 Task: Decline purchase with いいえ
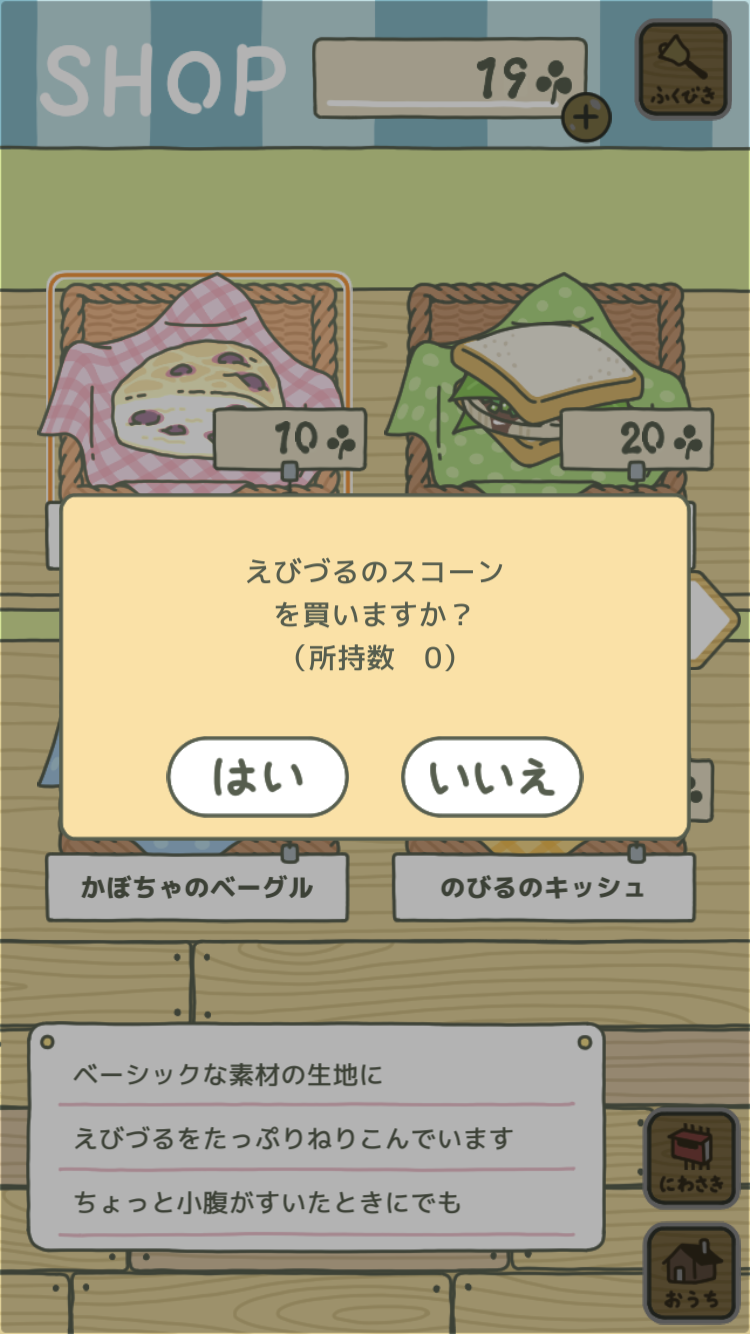point(492,777)
